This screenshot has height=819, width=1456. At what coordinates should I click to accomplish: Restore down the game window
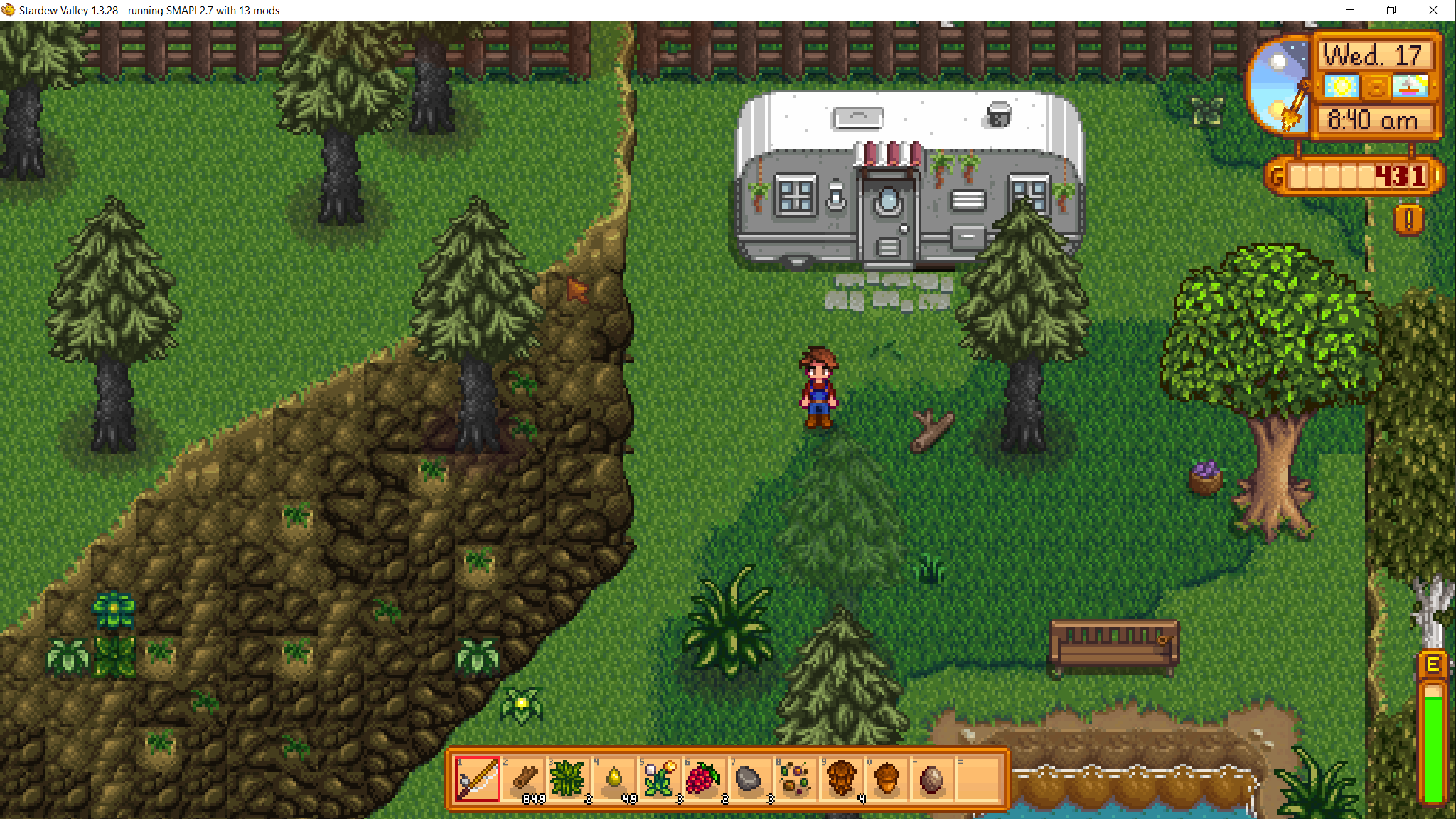pos(1391,10)
